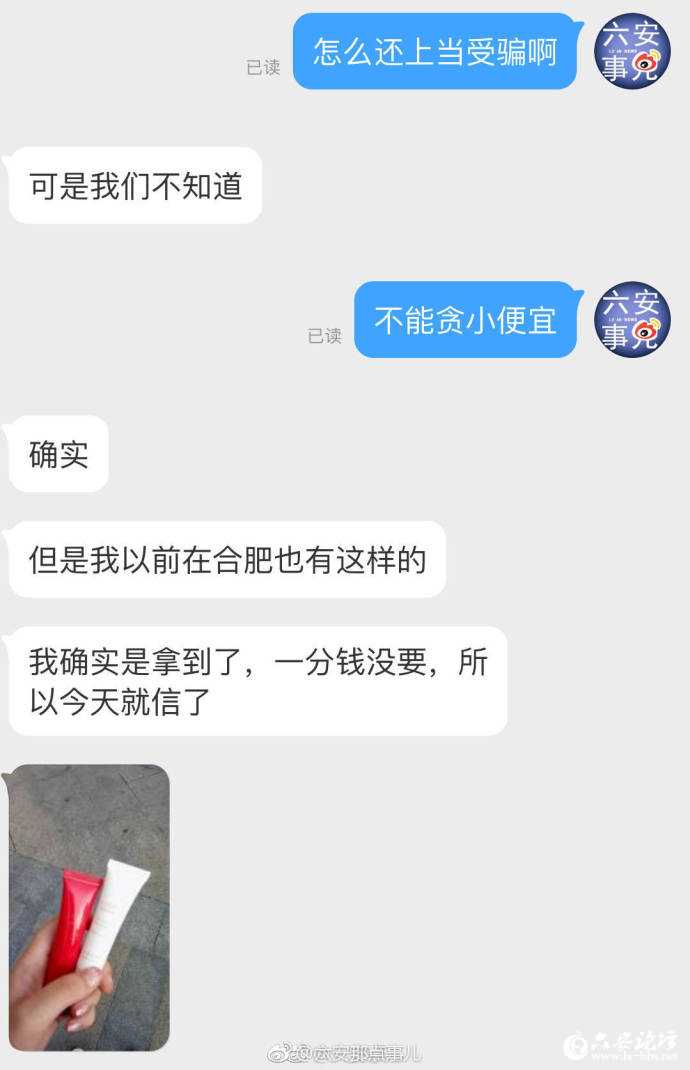
Task: Open the sender avatar beside "不能贪小便宜"
Action: [x=632, y=320]
